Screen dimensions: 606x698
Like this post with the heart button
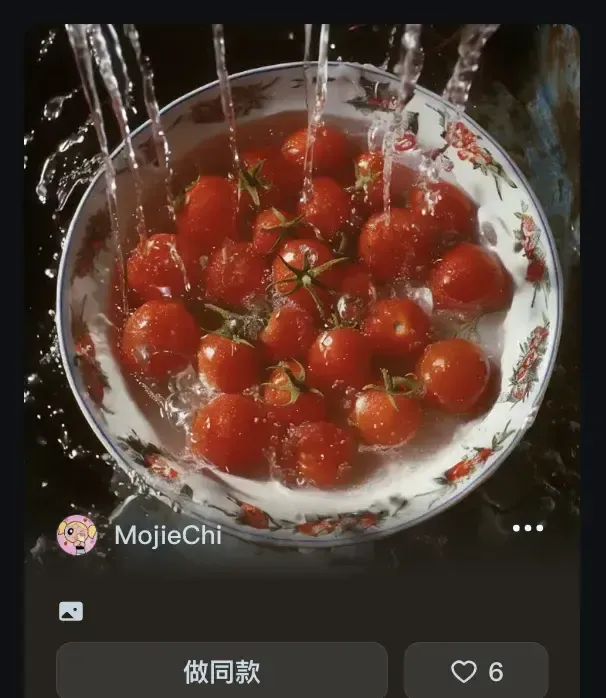click(x=476, y=671)
